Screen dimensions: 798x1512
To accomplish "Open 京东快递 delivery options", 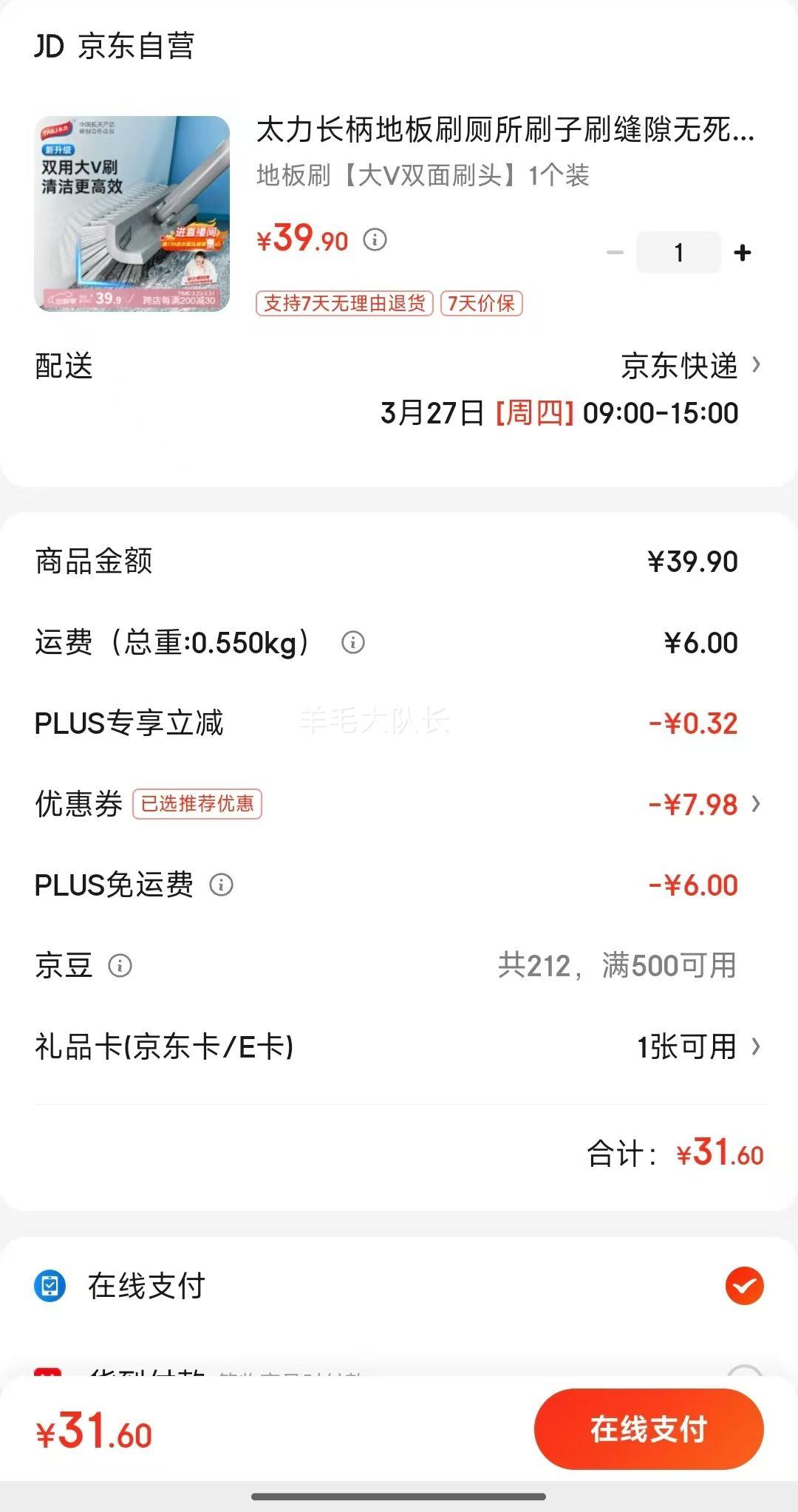I will coord(691,367).
